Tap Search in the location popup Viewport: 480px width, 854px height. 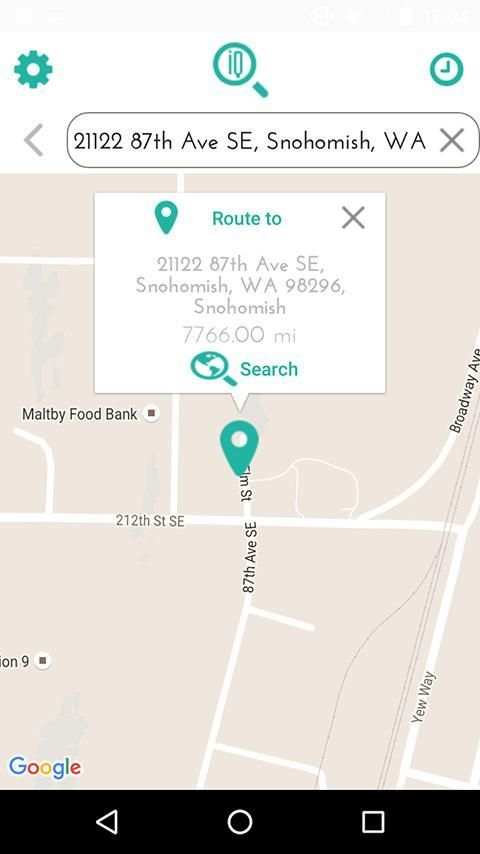pos(244,369)
